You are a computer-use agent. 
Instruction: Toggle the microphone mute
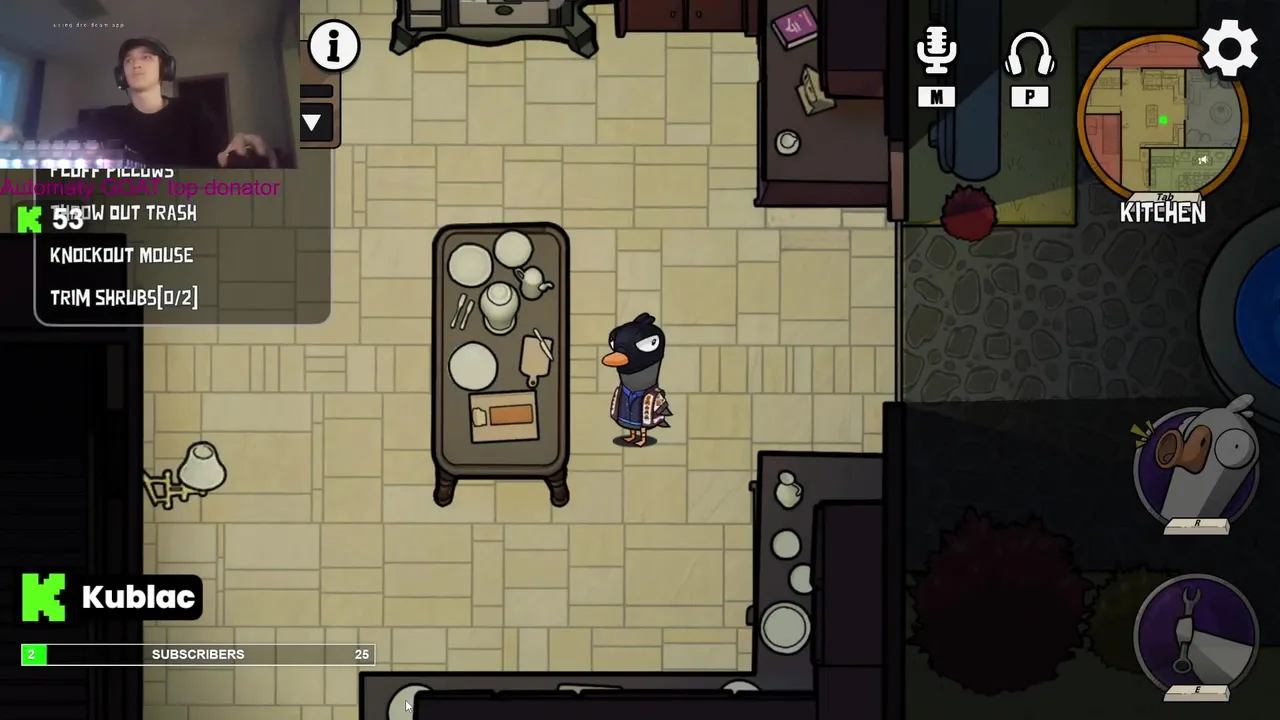[936, 53]
